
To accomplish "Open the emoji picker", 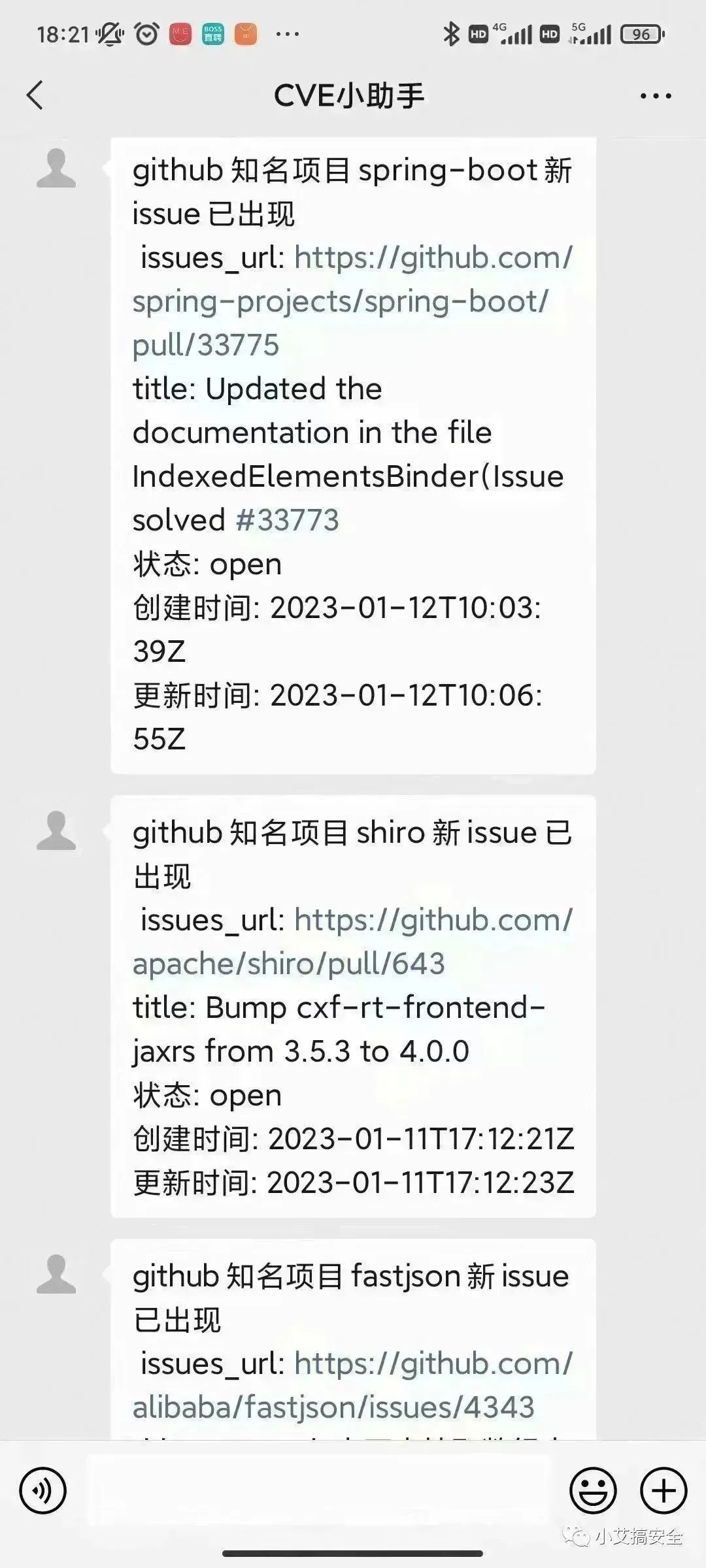I will click(x=593, y=1491).
